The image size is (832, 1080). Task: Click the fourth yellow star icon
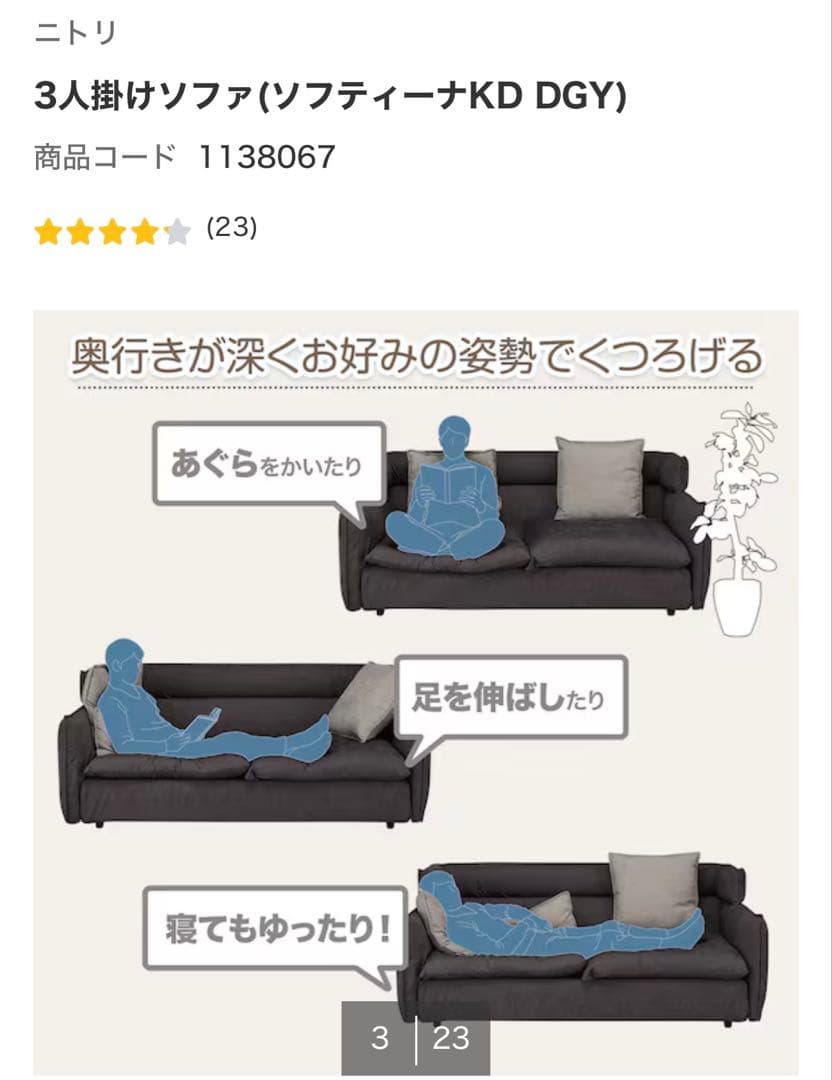146,230
